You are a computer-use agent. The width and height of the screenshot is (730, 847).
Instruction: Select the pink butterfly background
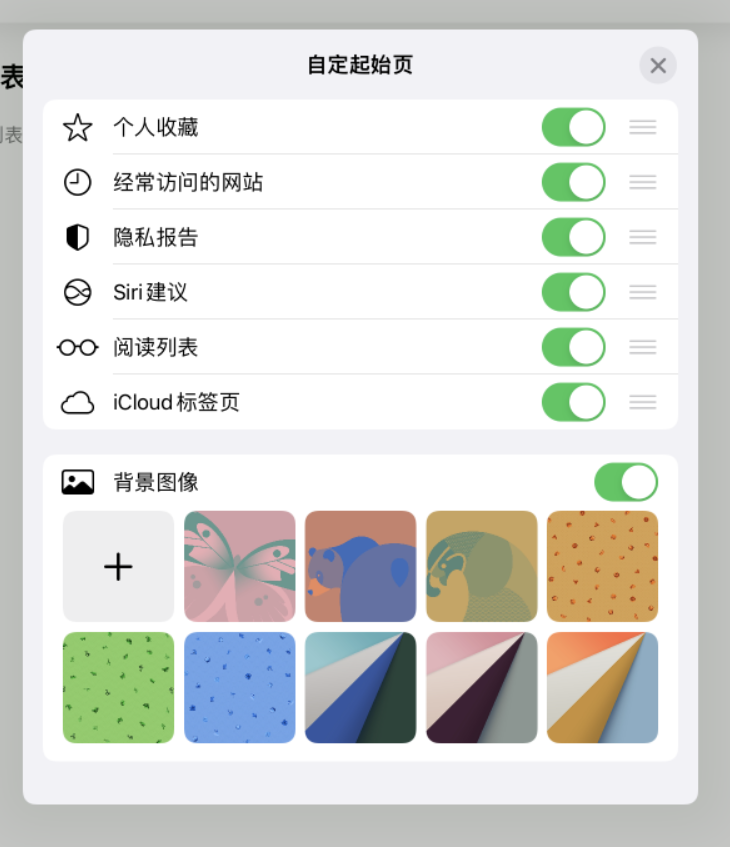pos(239,566)
